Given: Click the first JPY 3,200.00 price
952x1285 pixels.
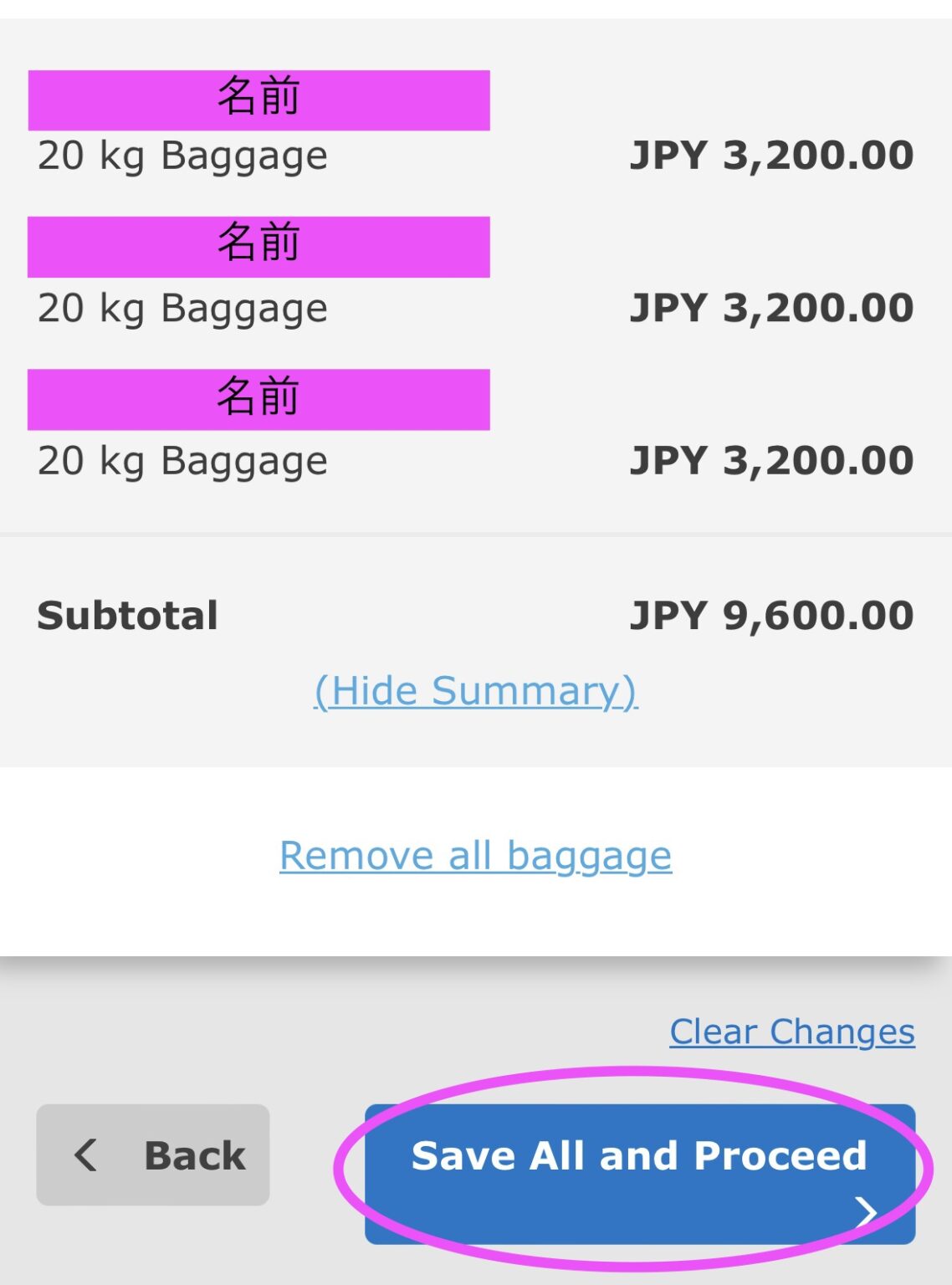Looking at the screenshot, I should pos(770,156).
